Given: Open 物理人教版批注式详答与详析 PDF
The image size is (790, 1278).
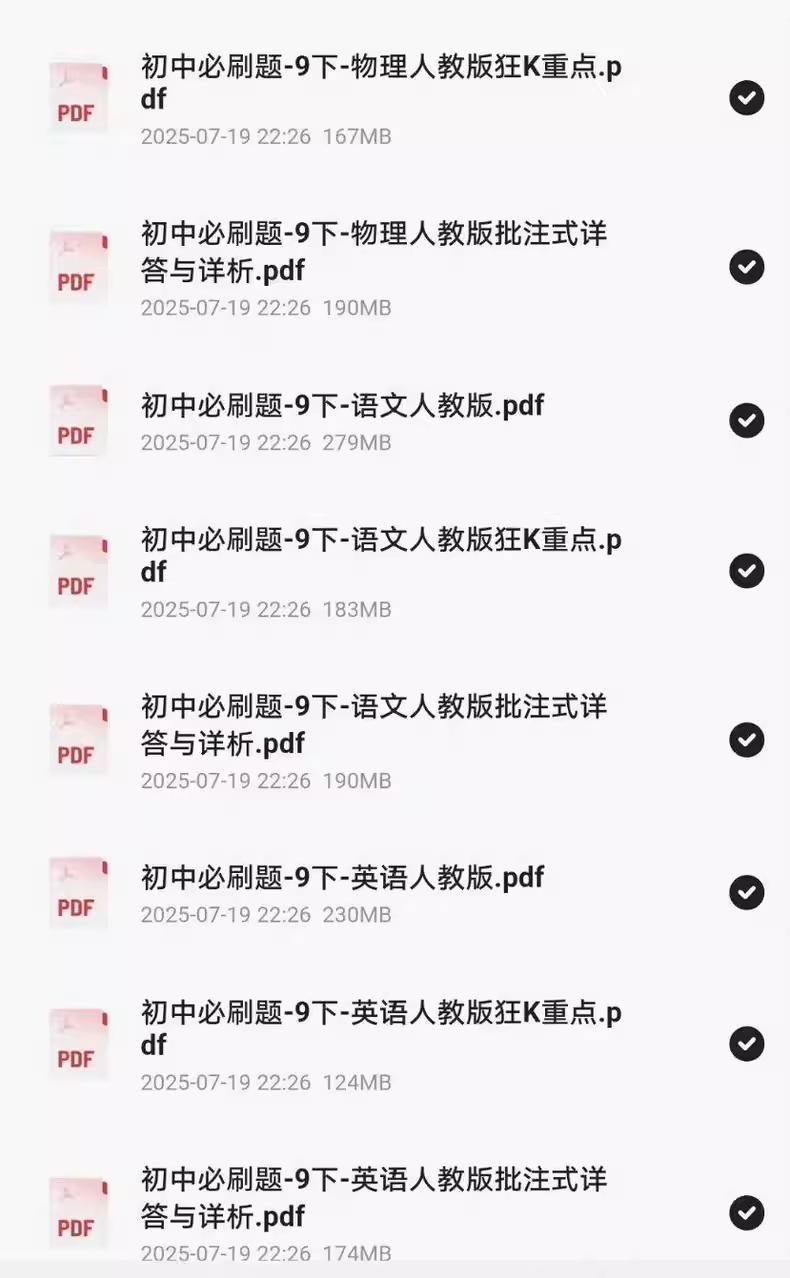Looking at the screenshot, I should tap(374, 252).
